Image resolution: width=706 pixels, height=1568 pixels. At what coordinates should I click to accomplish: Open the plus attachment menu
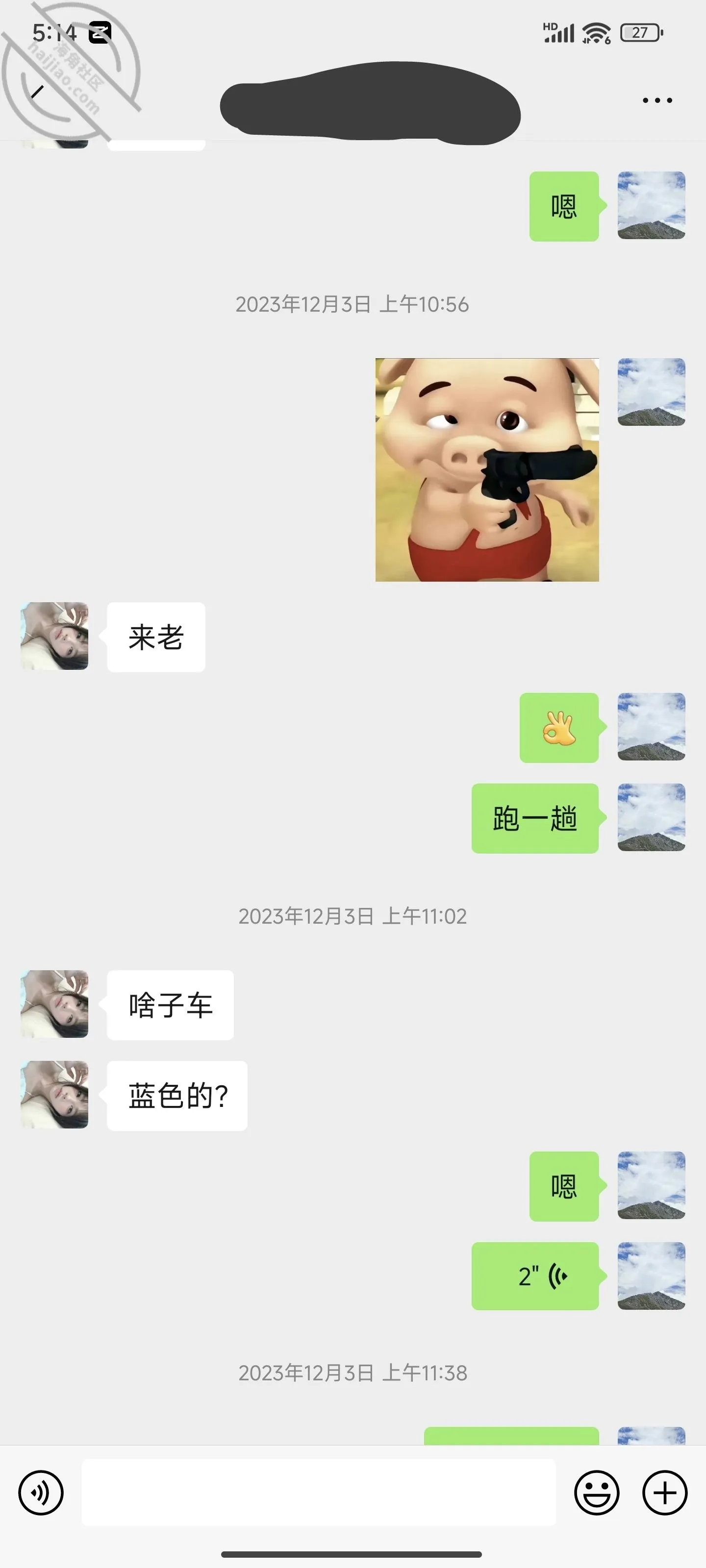click(665, 1492)
